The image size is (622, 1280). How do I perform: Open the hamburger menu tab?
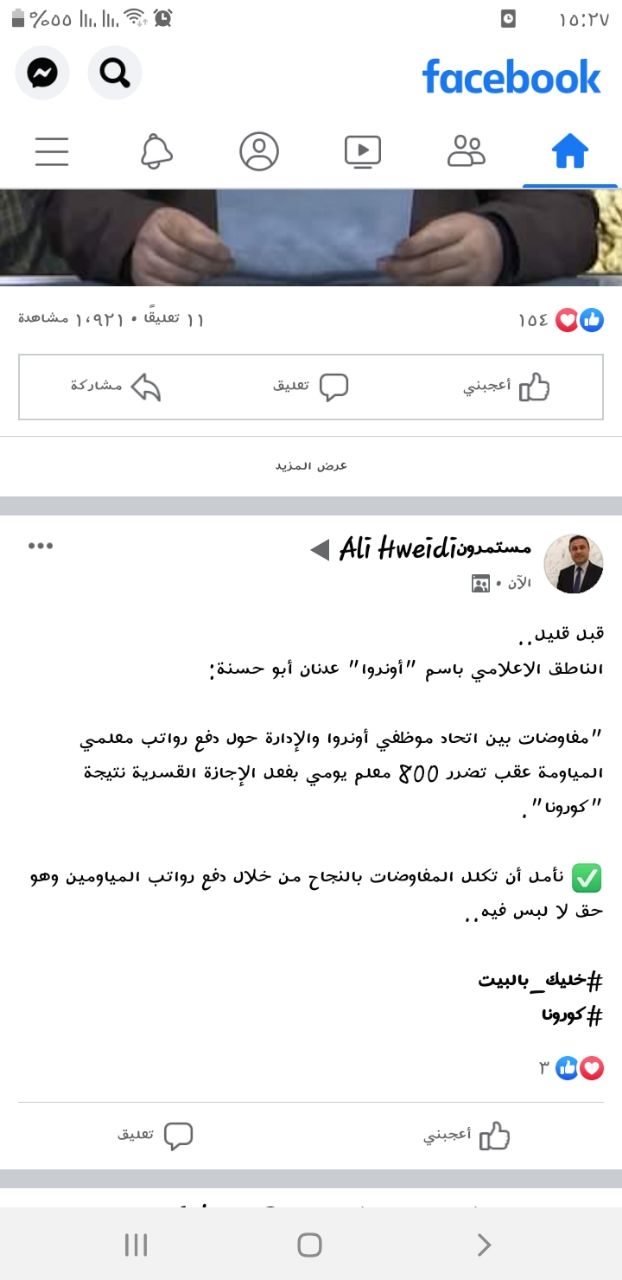pos(52,151)
